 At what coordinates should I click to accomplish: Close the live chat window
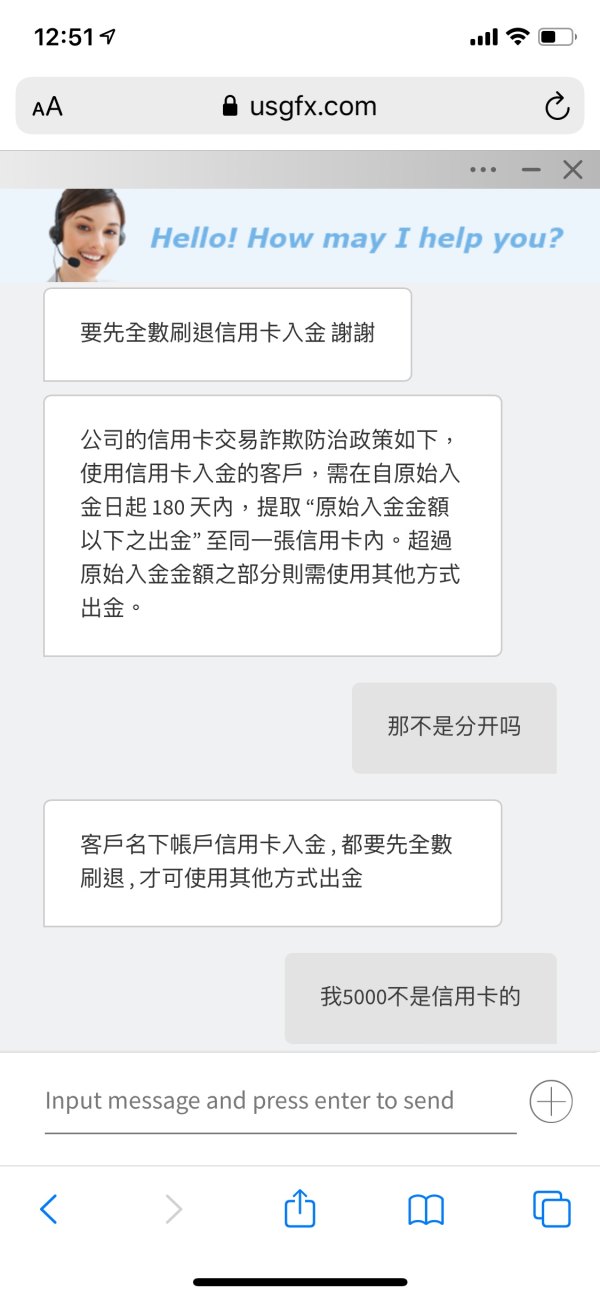[x=573, y=170]
